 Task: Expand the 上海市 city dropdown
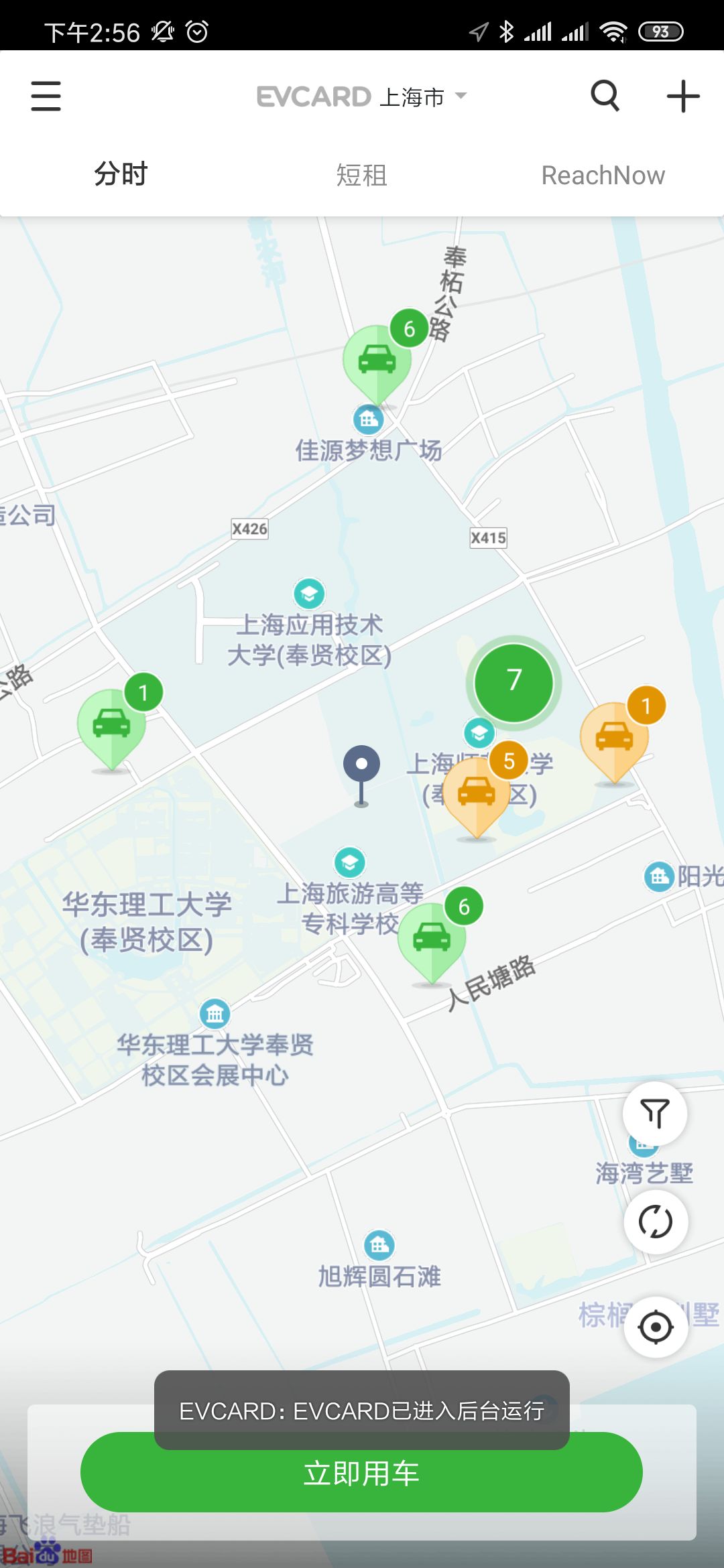[422, 97]
